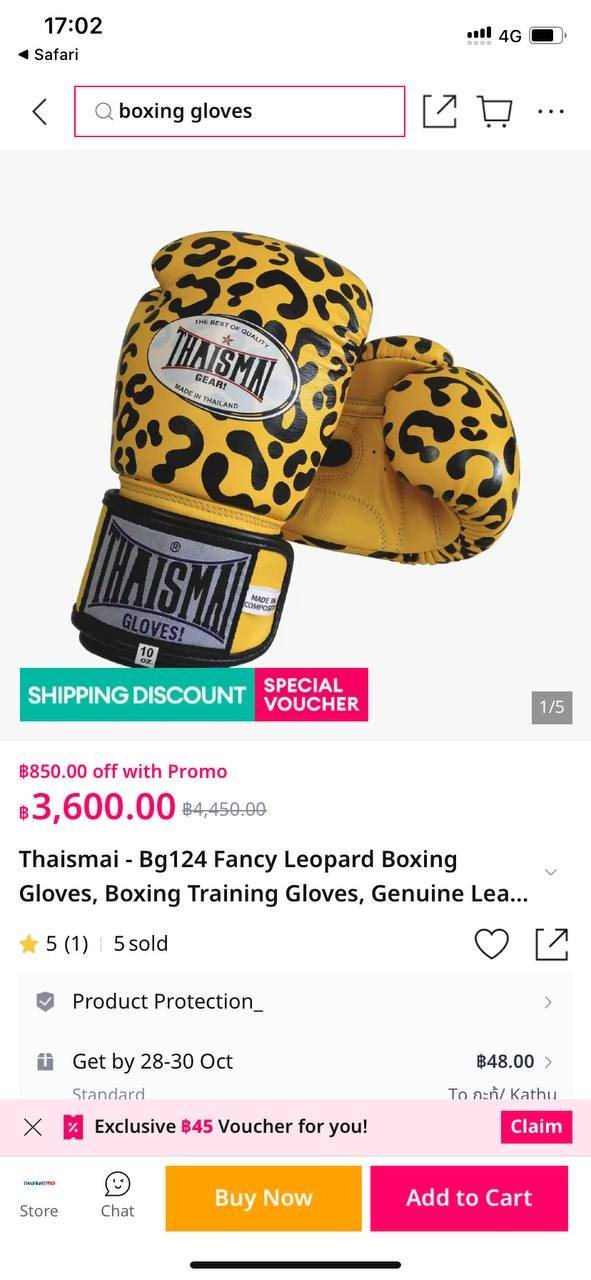Add this item to the wishlist heart
The width and height of the screenshot is (591, 1280).
click(491, 943)
